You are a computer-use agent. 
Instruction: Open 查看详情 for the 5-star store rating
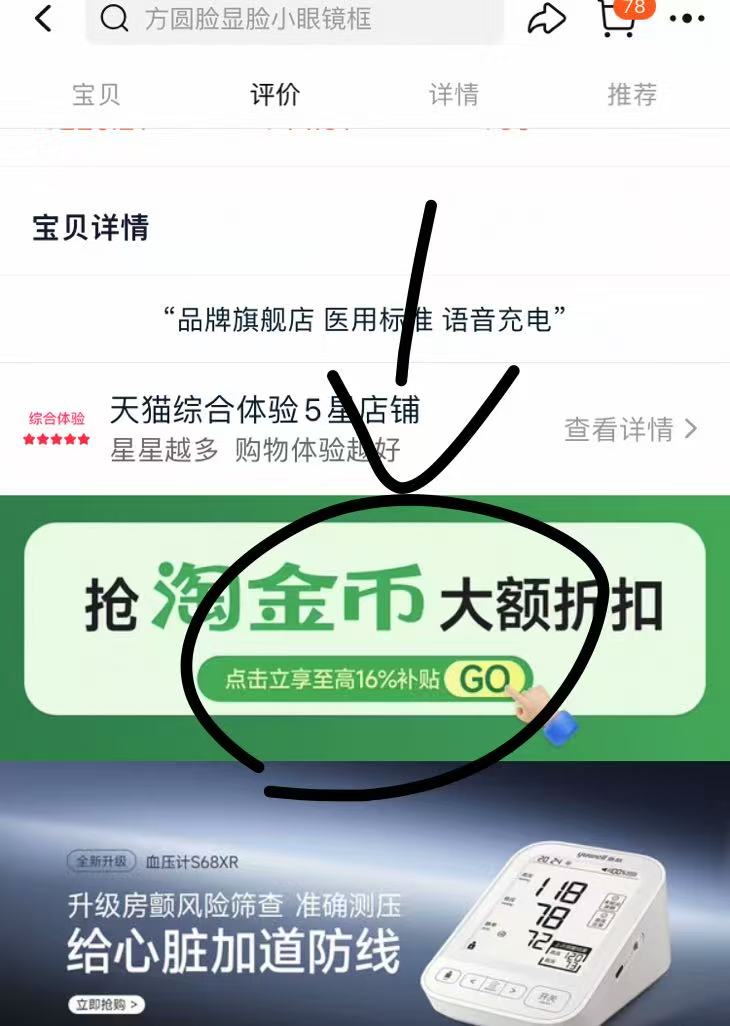click(x=630, y=430)
